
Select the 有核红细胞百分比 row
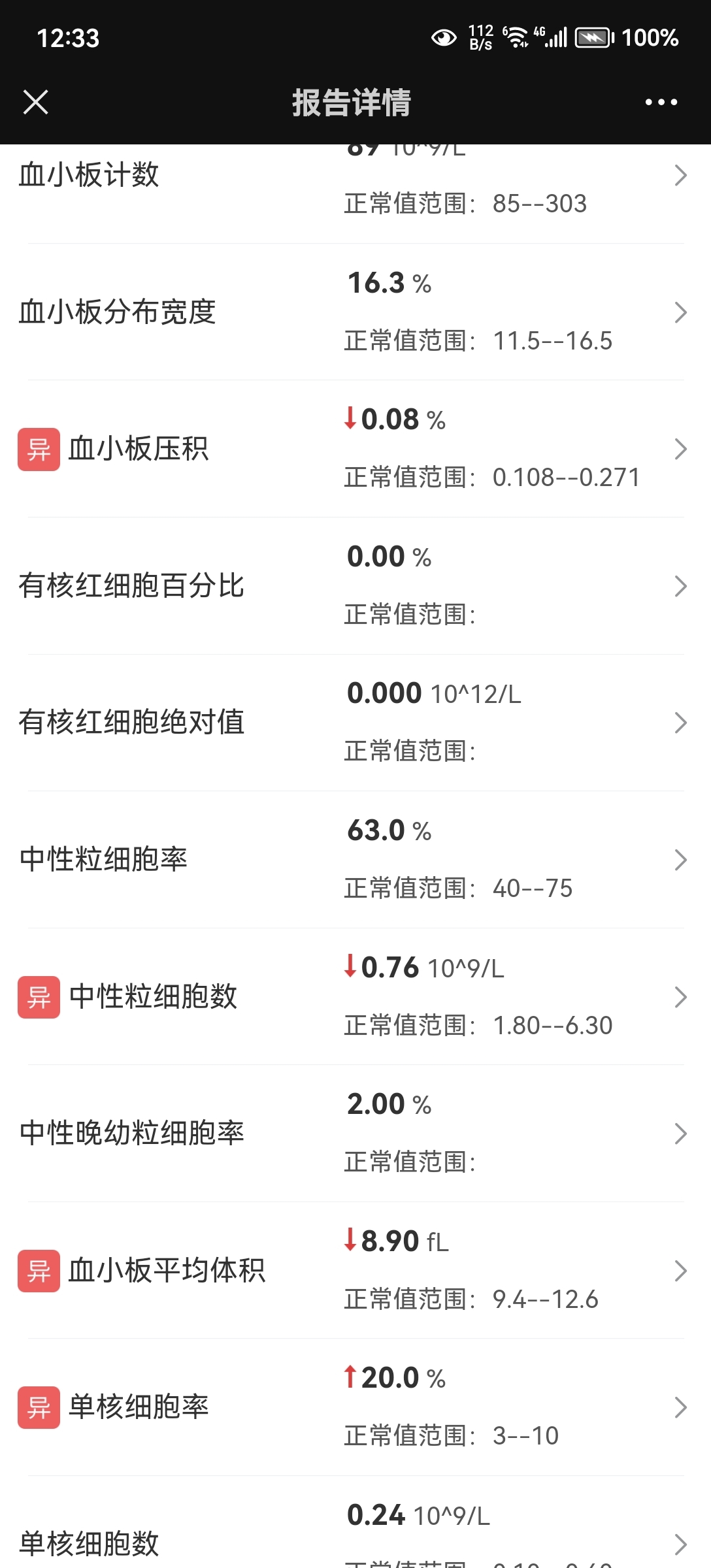coord(355,586)
